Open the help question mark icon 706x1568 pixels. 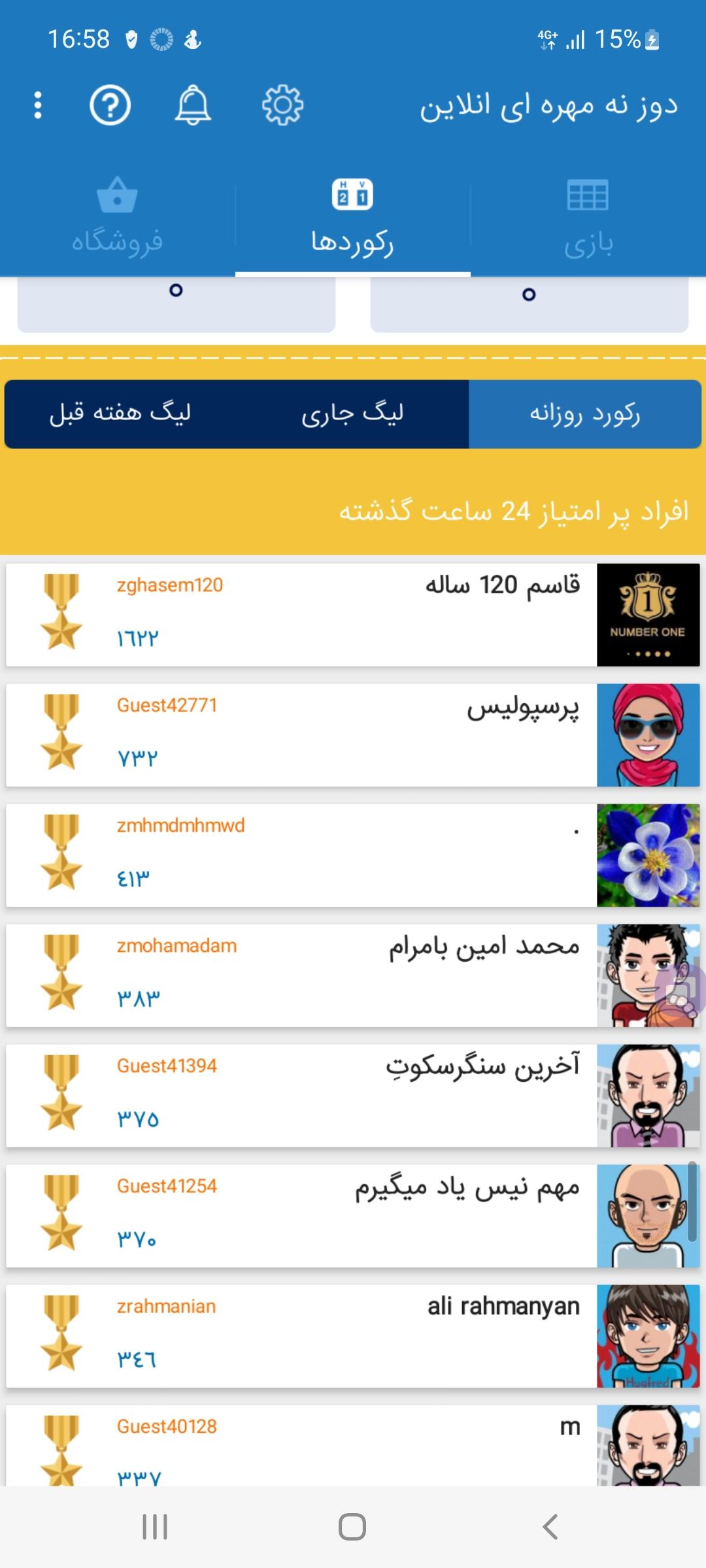[x=110, y=105]
